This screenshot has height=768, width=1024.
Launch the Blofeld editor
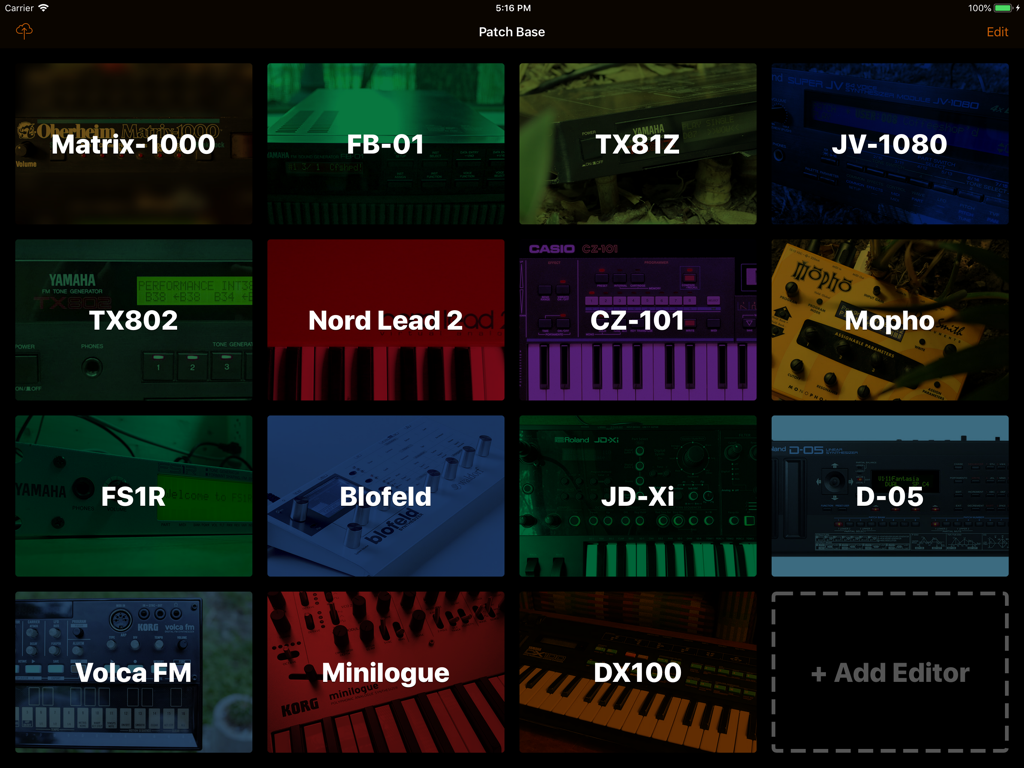pos(385,496)
